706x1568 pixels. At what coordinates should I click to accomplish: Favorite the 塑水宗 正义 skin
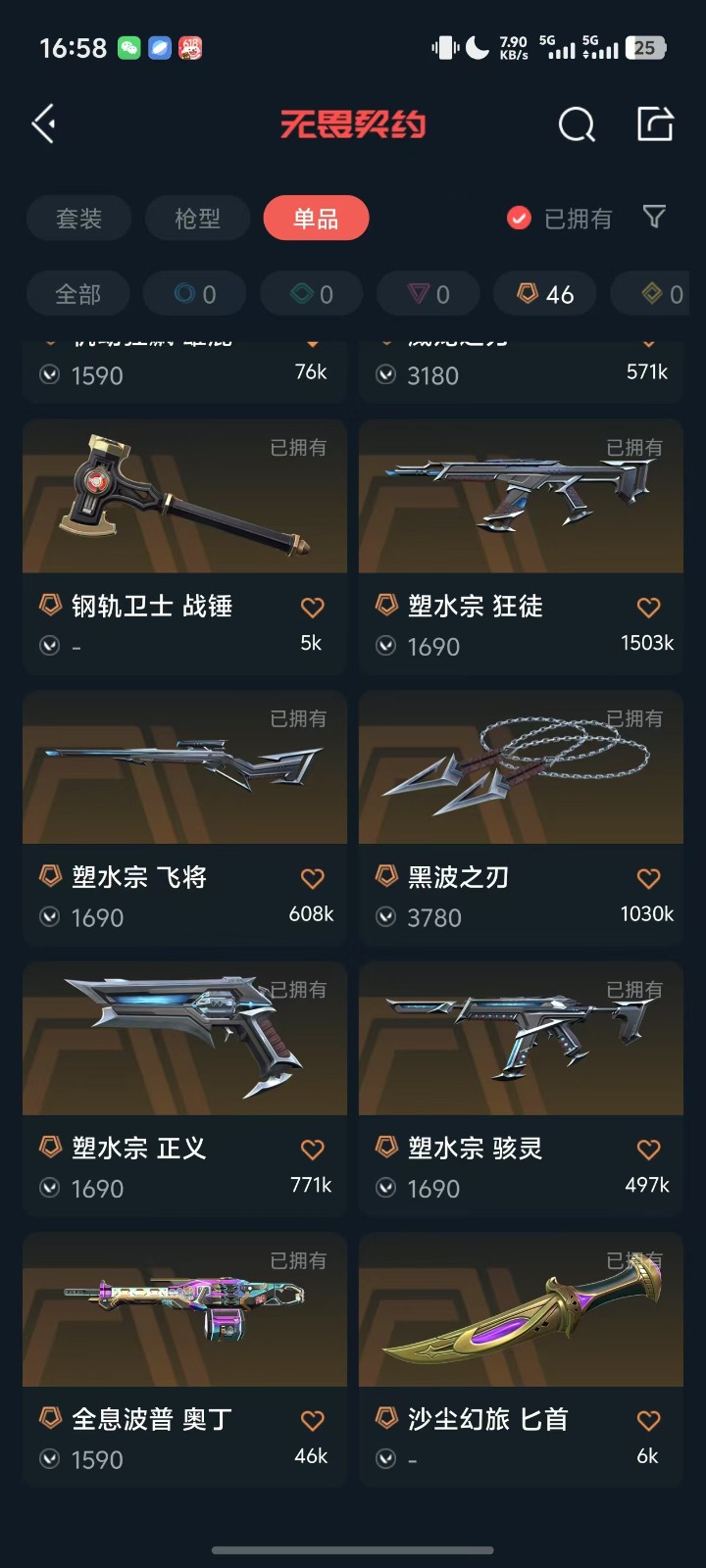[312, 1150]
